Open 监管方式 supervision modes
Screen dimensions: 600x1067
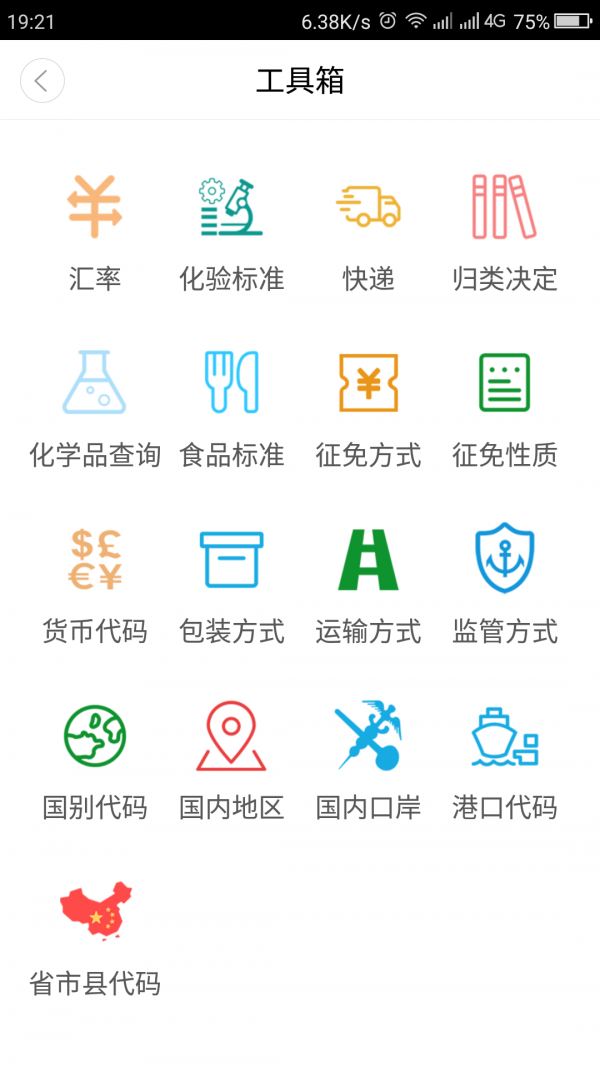click(x=505, y=586)
